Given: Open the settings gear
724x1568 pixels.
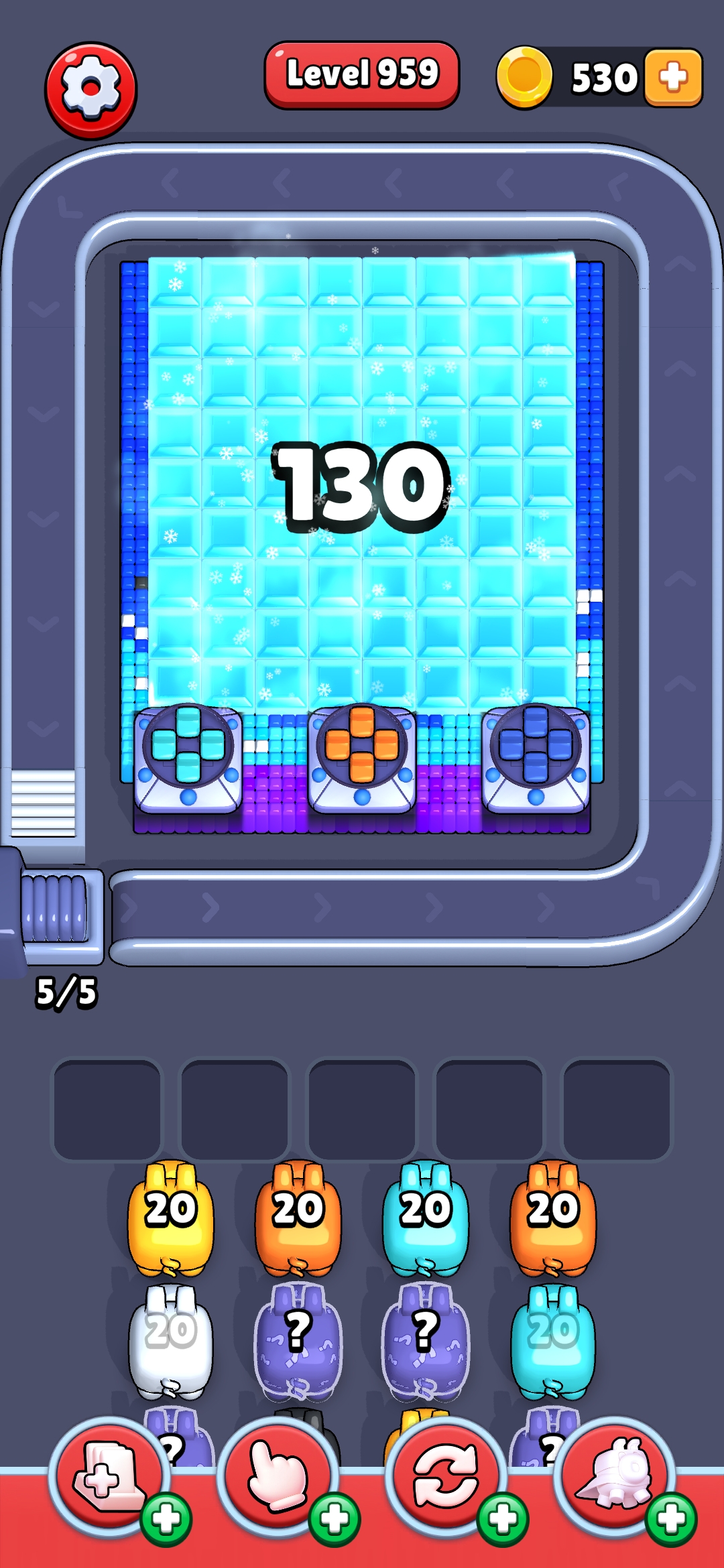Looking at the screenshot, I should [x=90, y=90].
